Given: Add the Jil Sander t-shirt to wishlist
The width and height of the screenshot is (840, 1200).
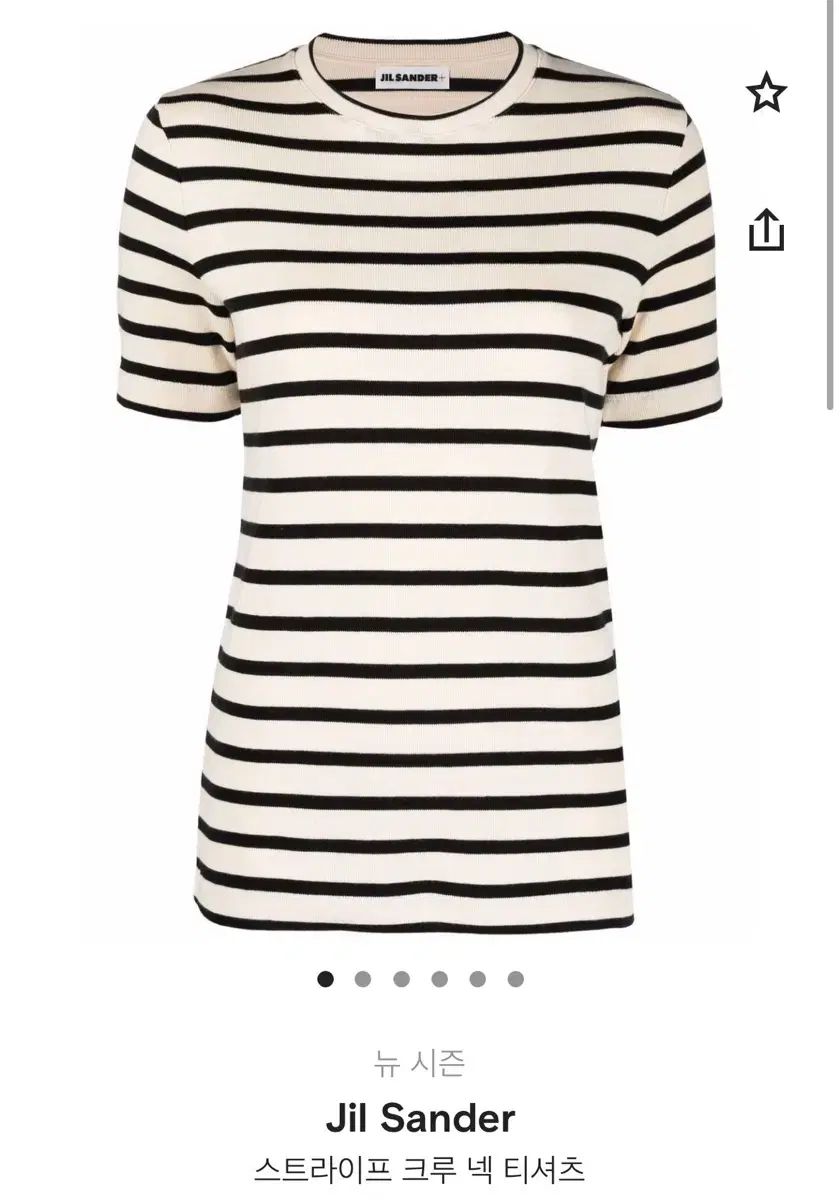Looking at the screenshot, I should pos(766,93).
